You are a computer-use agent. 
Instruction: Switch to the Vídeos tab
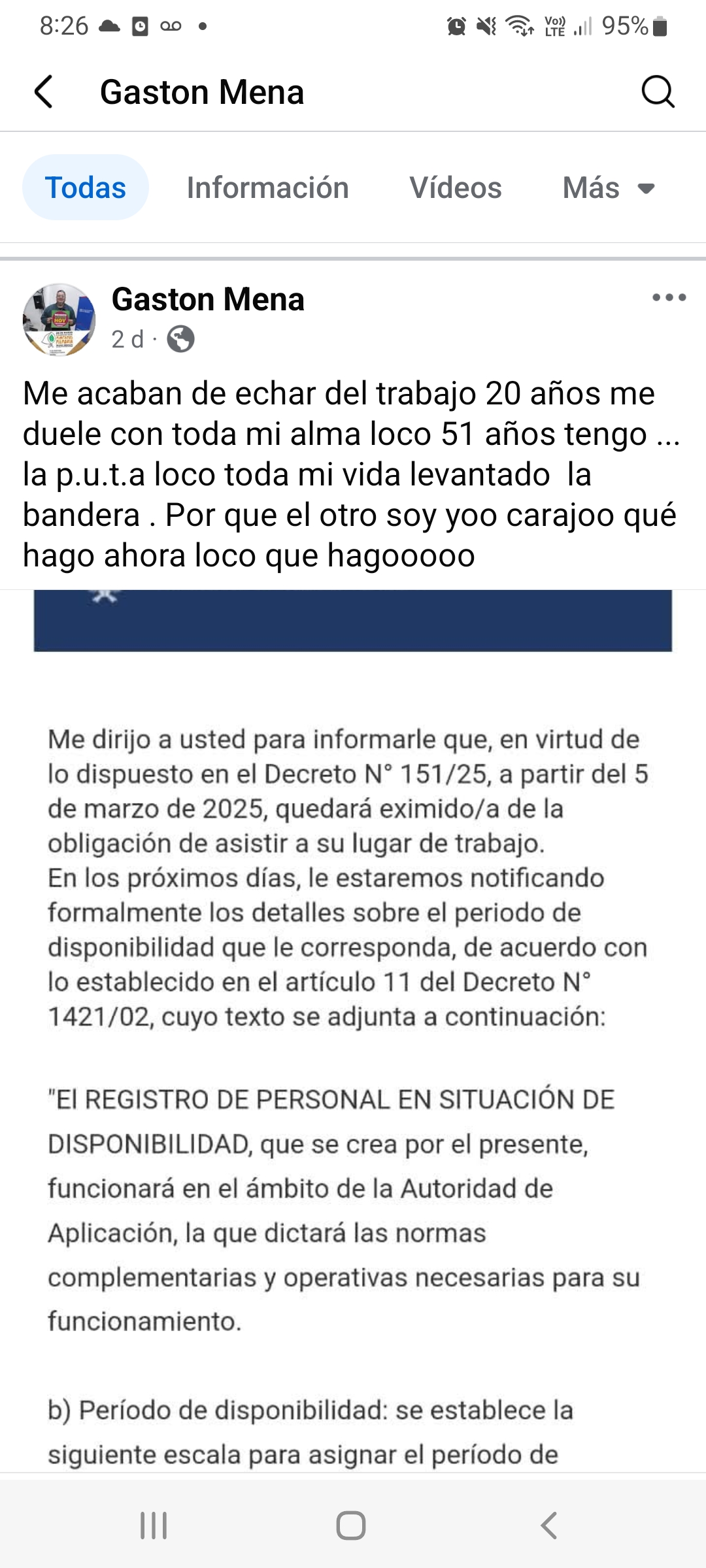456,189
